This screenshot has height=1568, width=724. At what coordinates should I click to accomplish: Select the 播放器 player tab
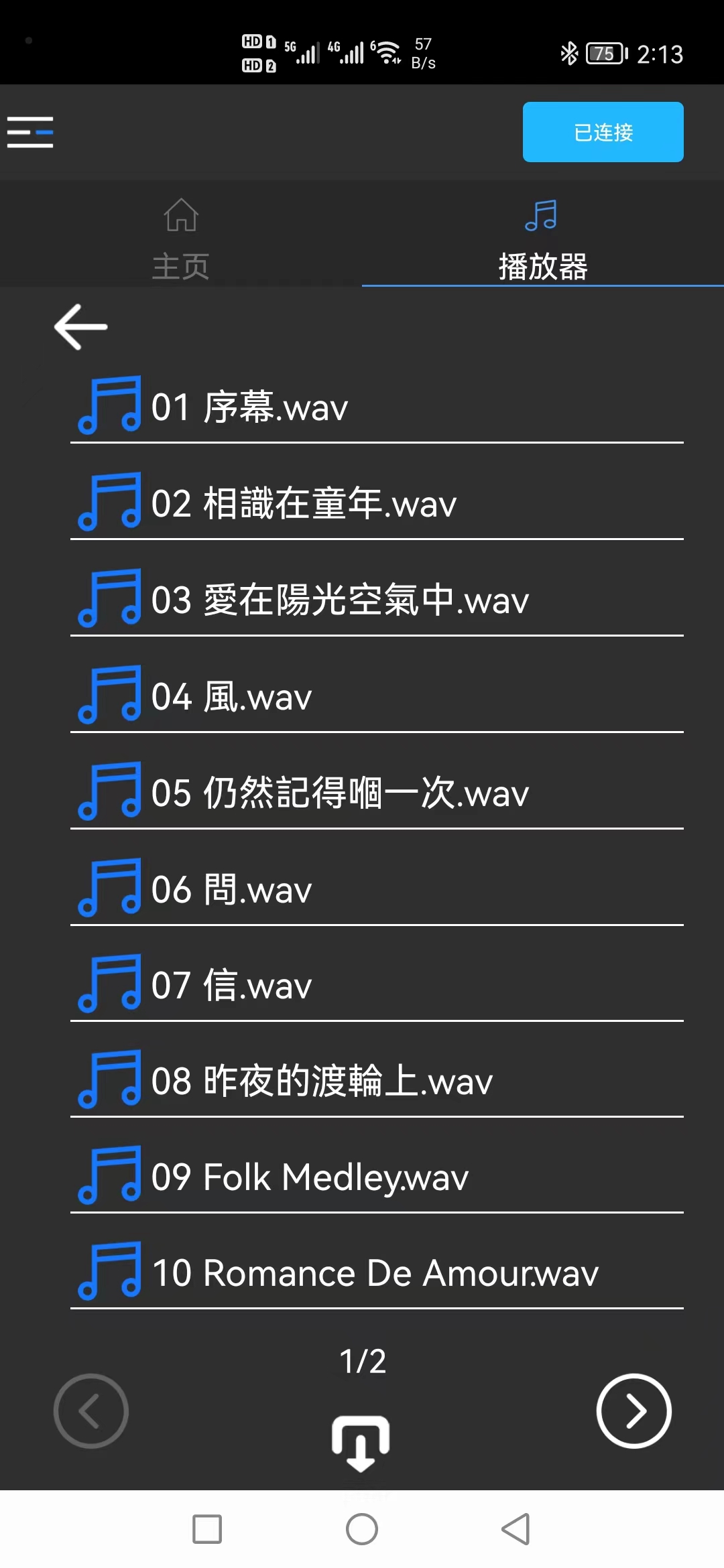click(x=543, y=239)
